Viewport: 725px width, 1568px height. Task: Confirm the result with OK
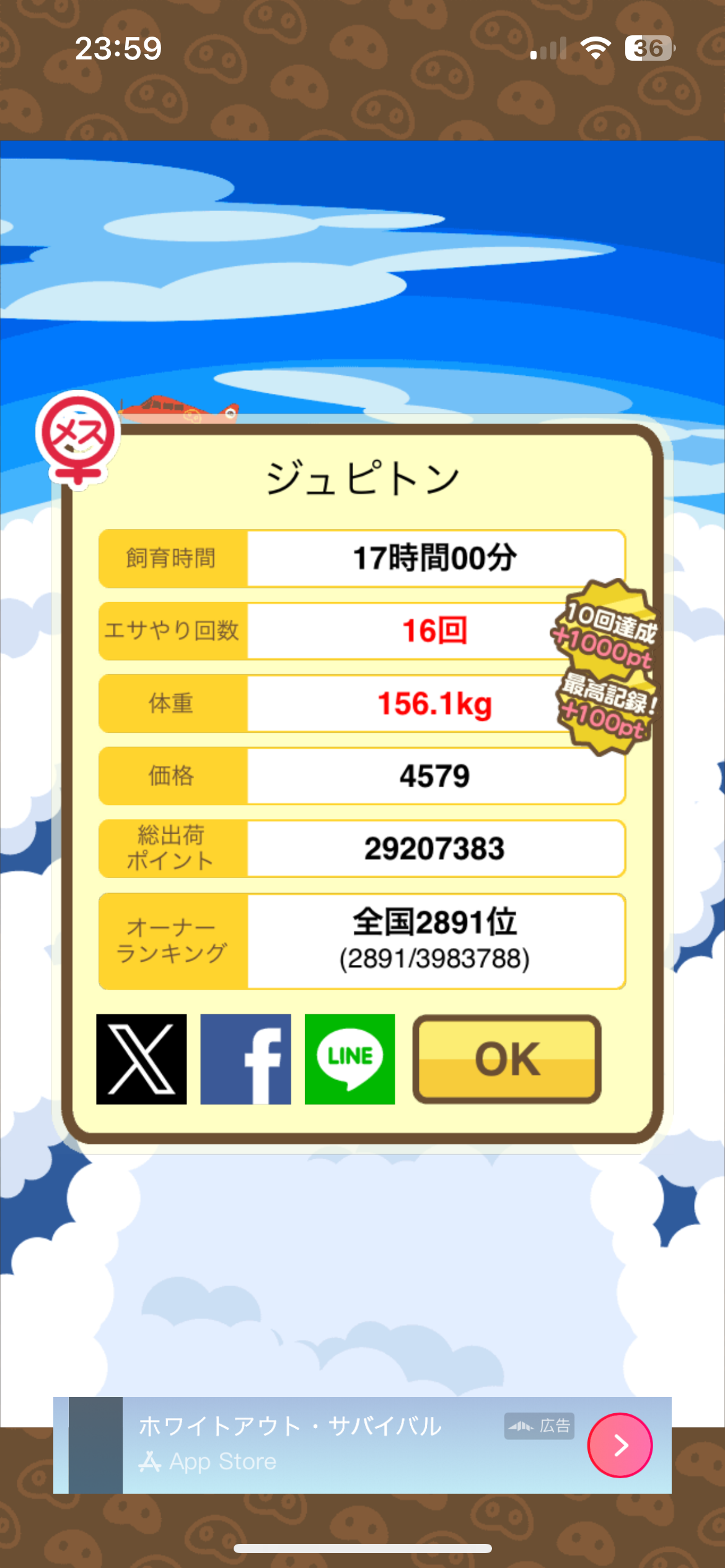[x=507, y=1059]
